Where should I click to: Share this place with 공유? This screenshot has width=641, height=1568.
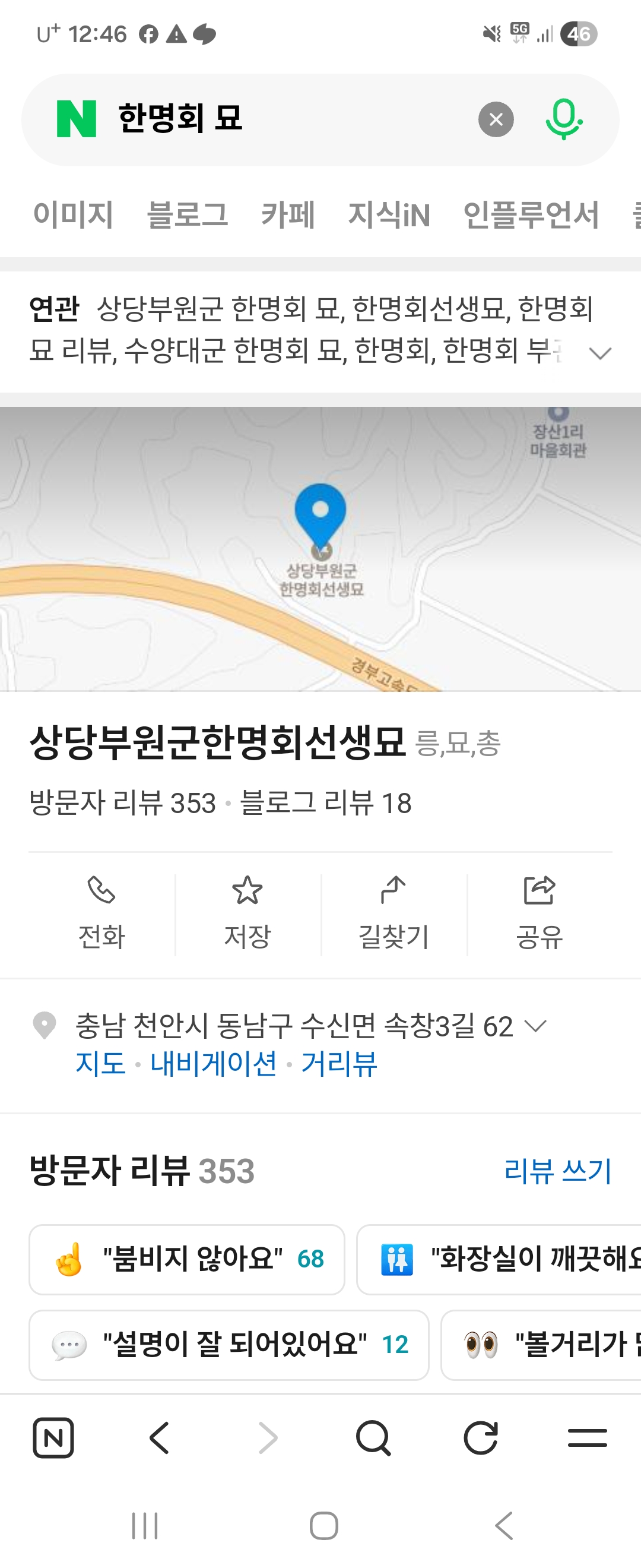pyautogui.click(x=540, y=914)
